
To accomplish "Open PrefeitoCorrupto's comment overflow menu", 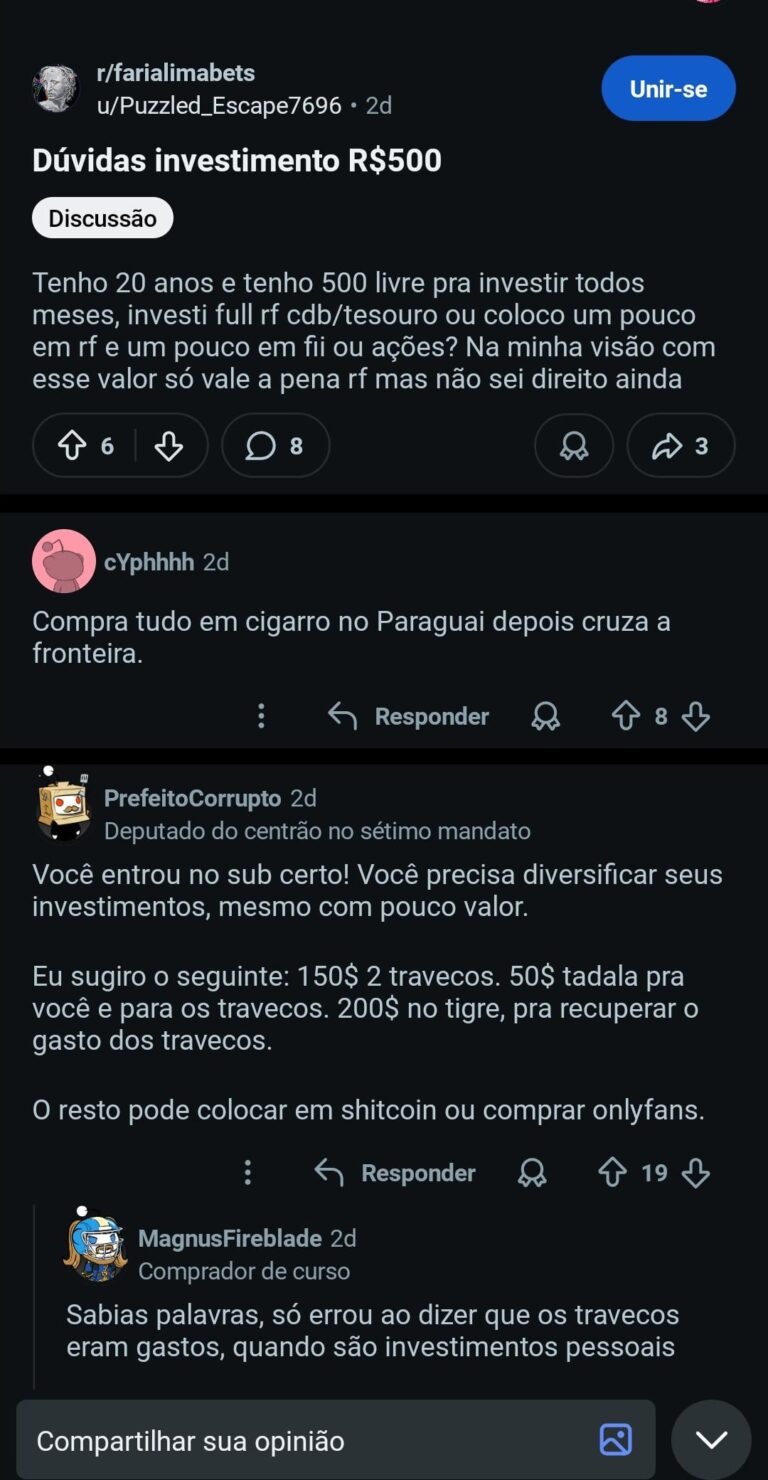I will pyautogui.click(x=248, y=1173).
